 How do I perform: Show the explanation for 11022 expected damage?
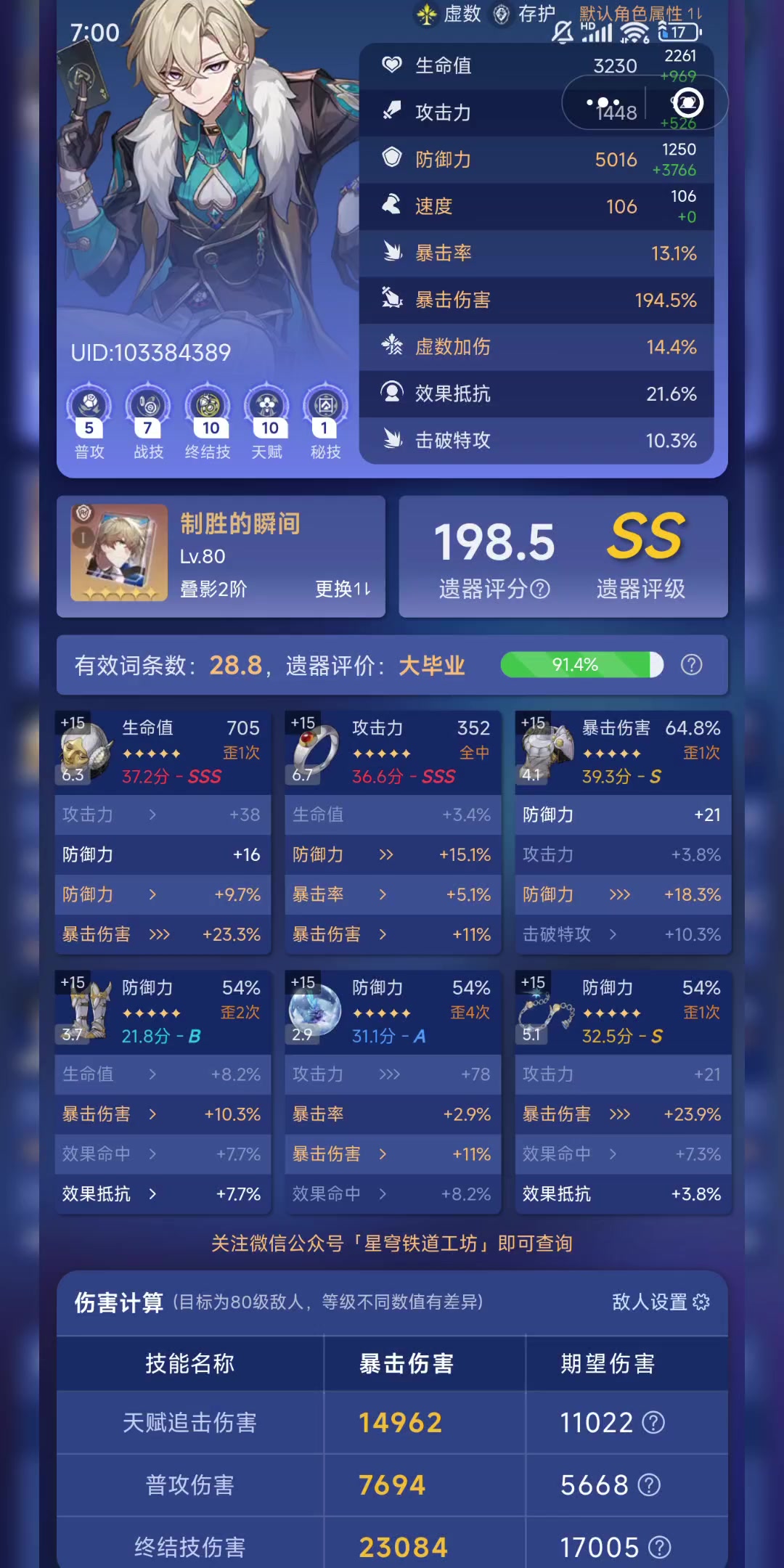(653, 1422)
